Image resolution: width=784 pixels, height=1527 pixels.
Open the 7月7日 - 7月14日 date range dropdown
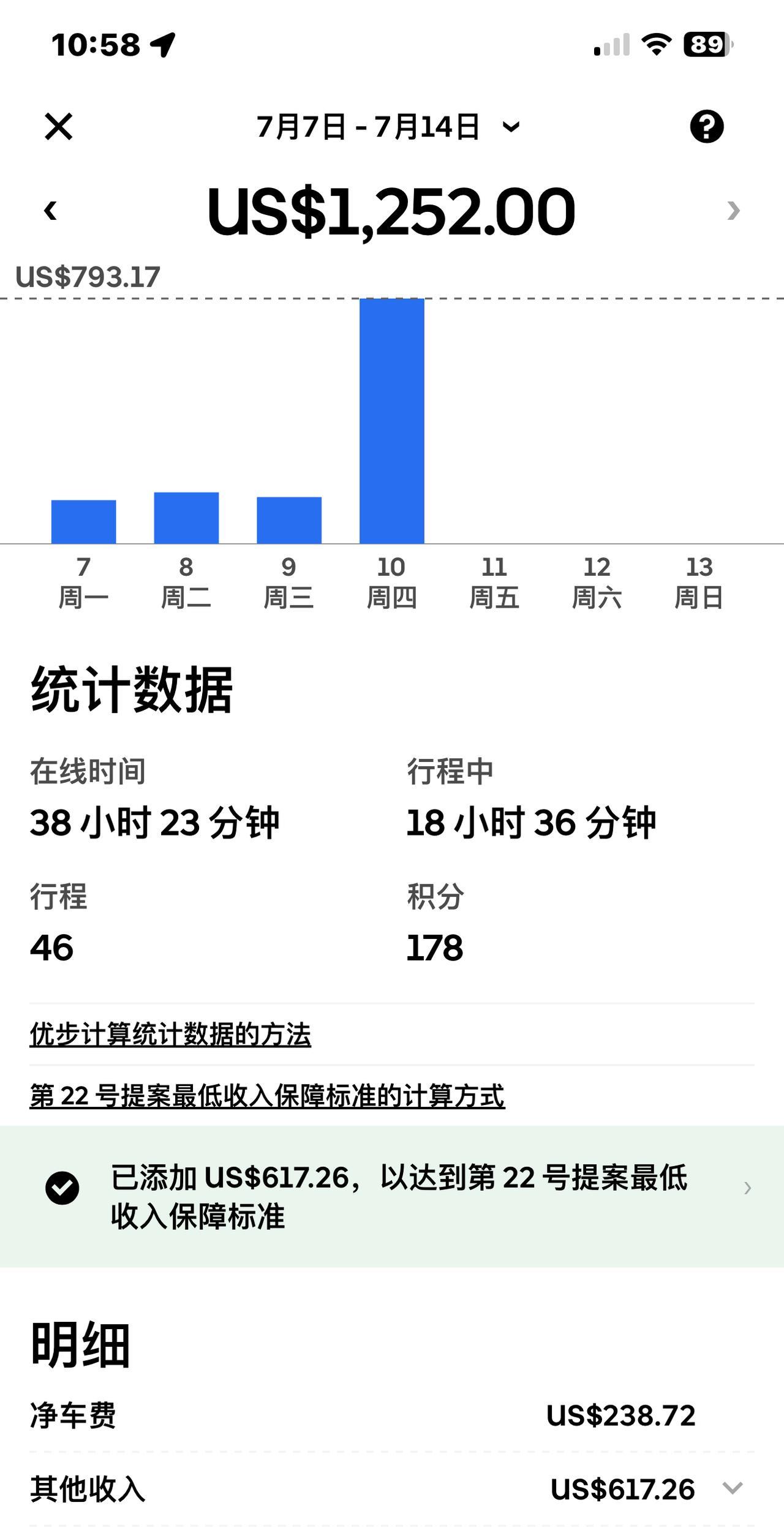(x=388, y=127)
